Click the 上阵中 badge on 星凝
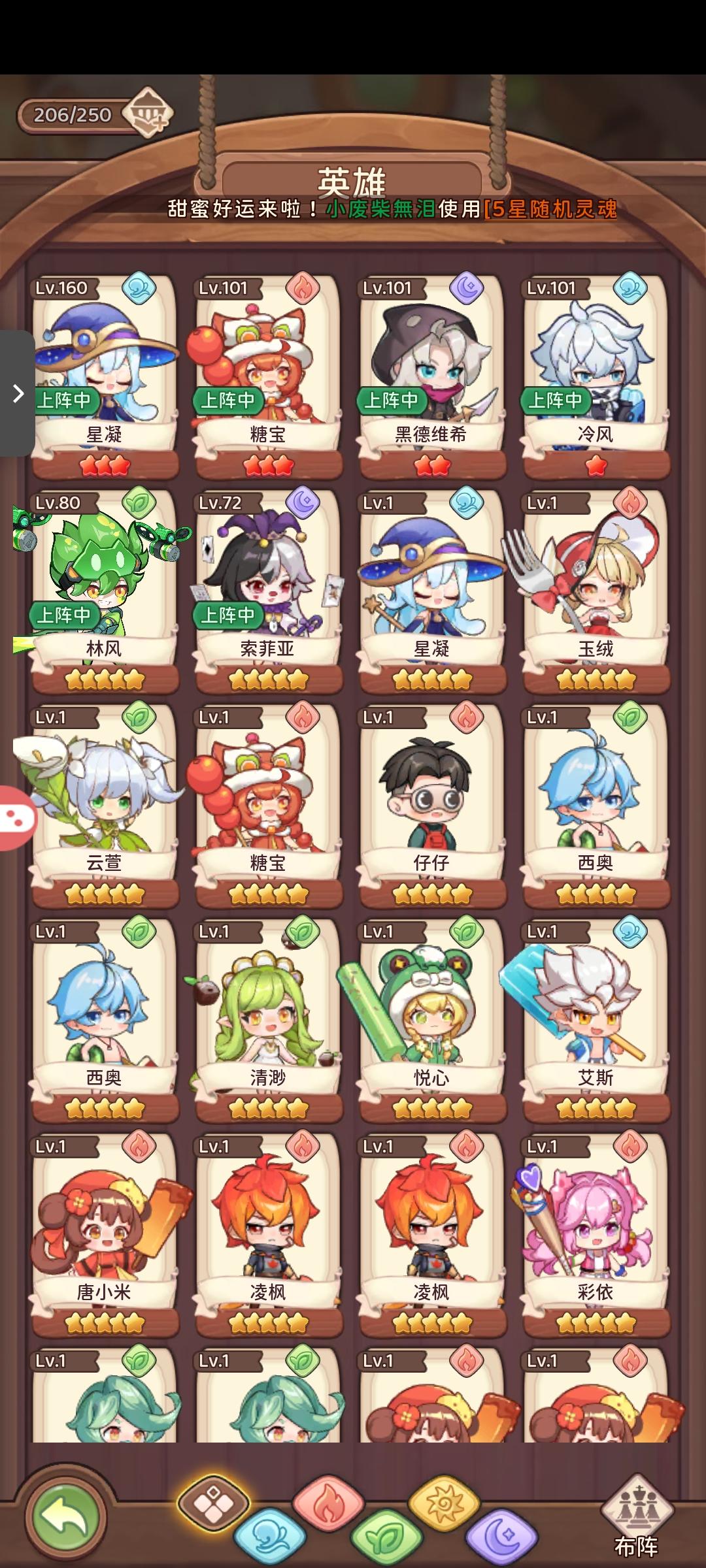This screenshot has width=706, height=1568. click(x=65, y=402)
